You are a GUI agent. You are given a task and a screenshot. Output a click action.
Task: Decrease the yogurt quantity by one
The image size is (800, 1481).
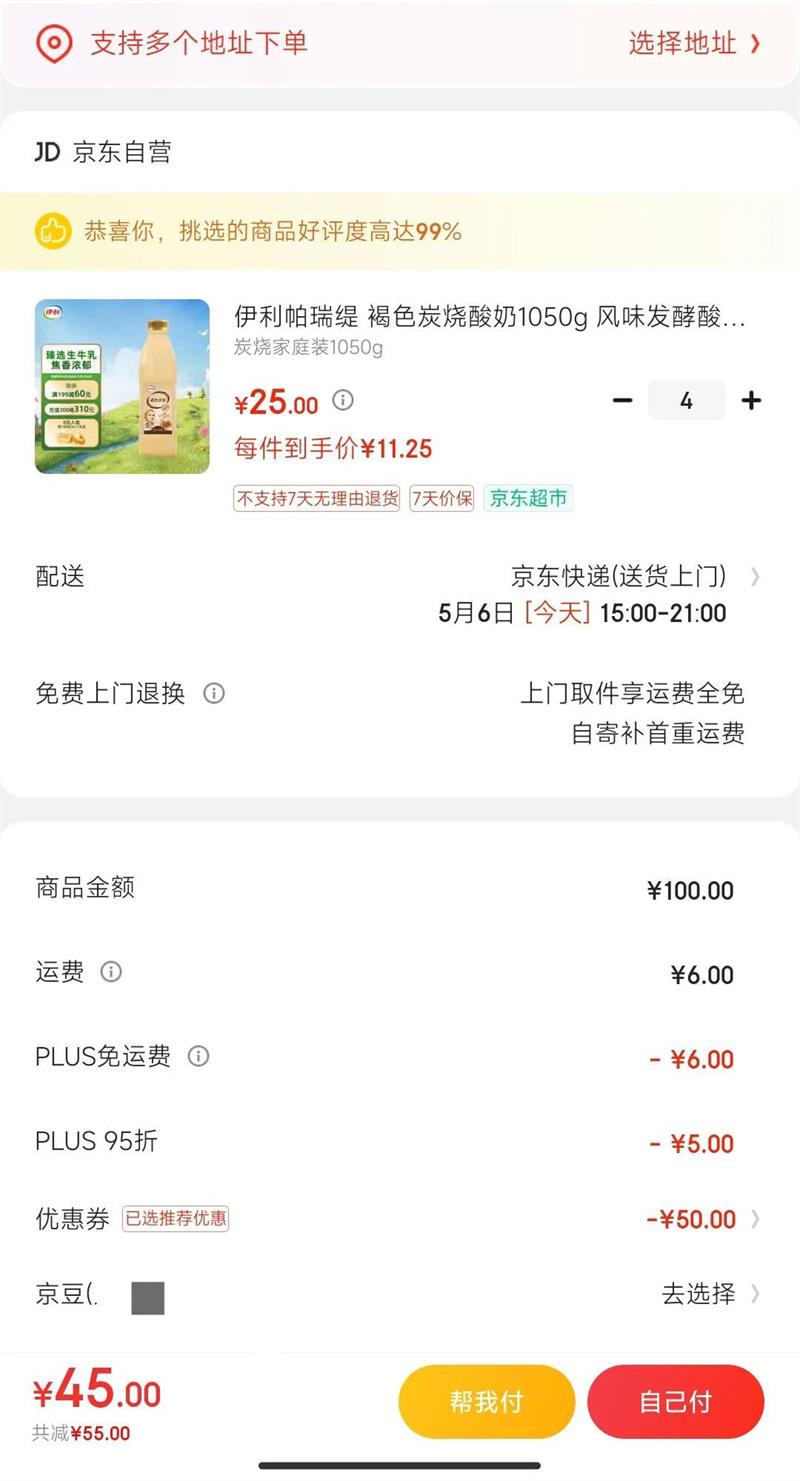622,401
